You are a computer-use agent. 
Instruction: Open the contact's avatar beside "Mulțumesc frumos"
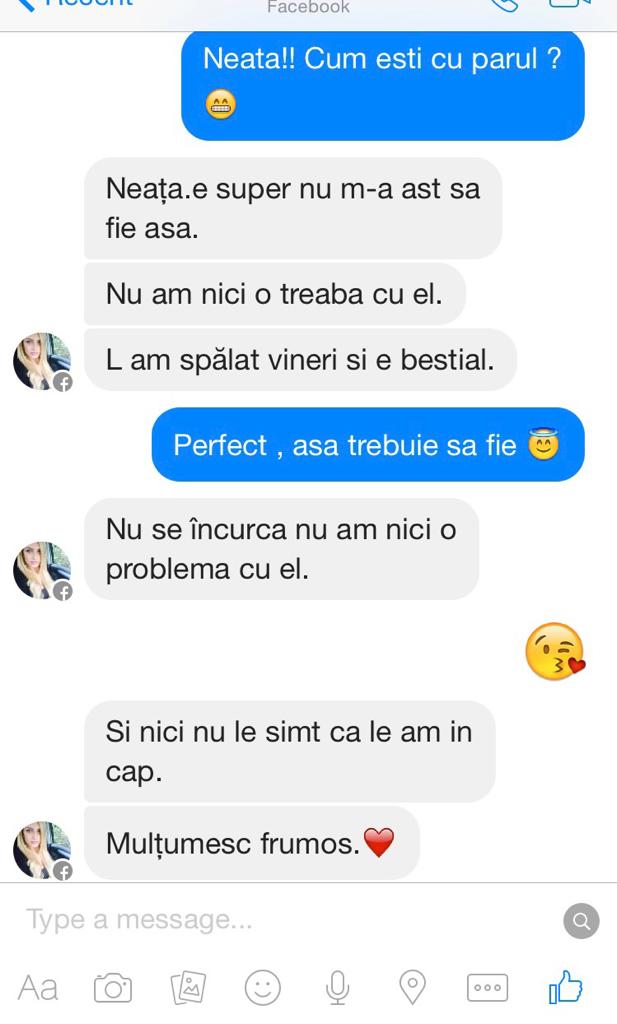pos(42,850)
